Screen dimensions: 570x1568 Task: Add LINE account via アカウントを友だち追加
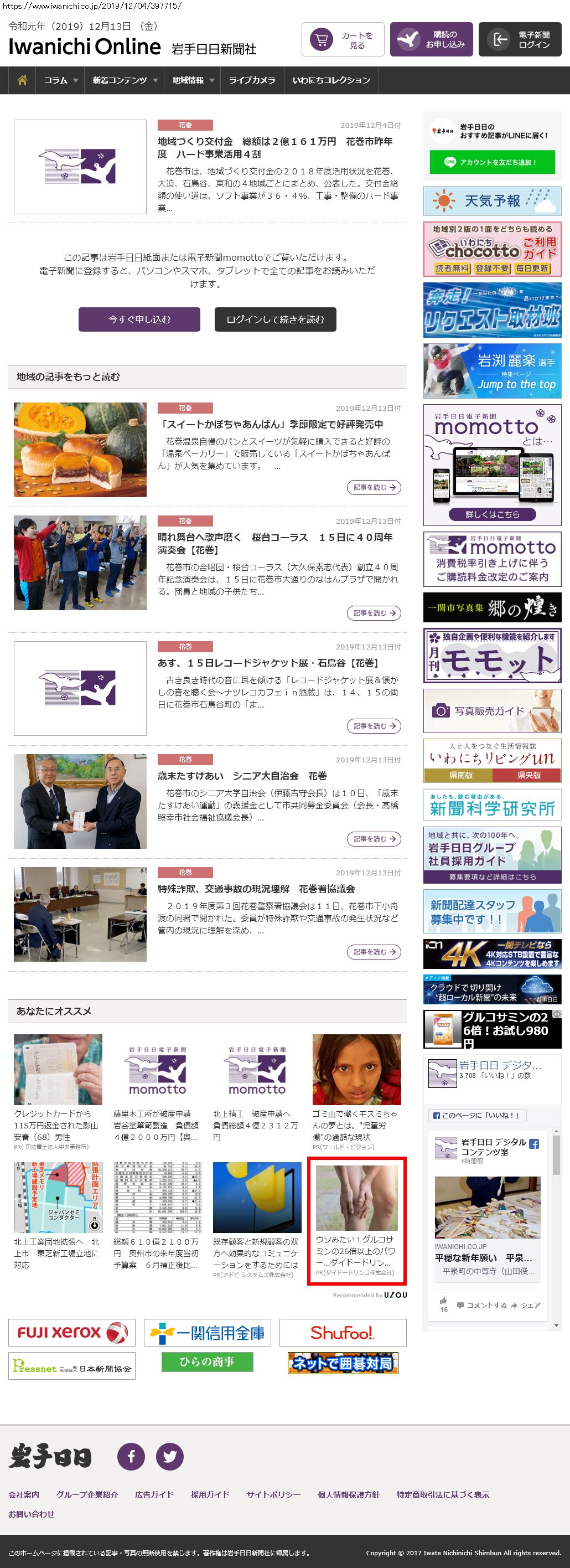tap(492, 163)
